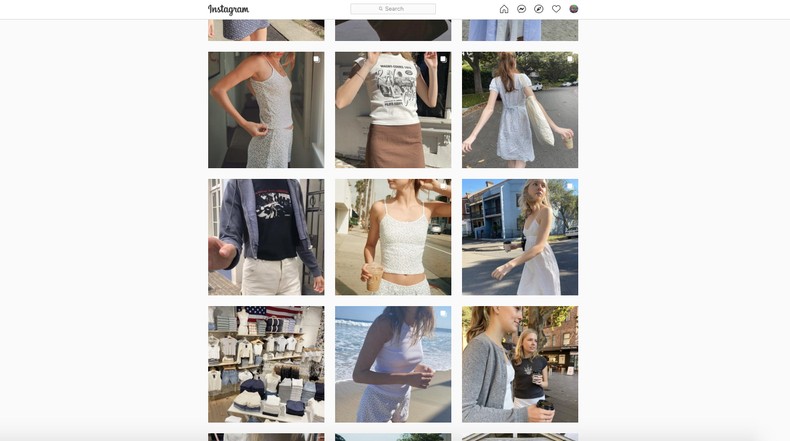790x441 pixels.
Task: Open post of white cami and iced coffee
Action: pyautogui.click(x=393, y=237)
